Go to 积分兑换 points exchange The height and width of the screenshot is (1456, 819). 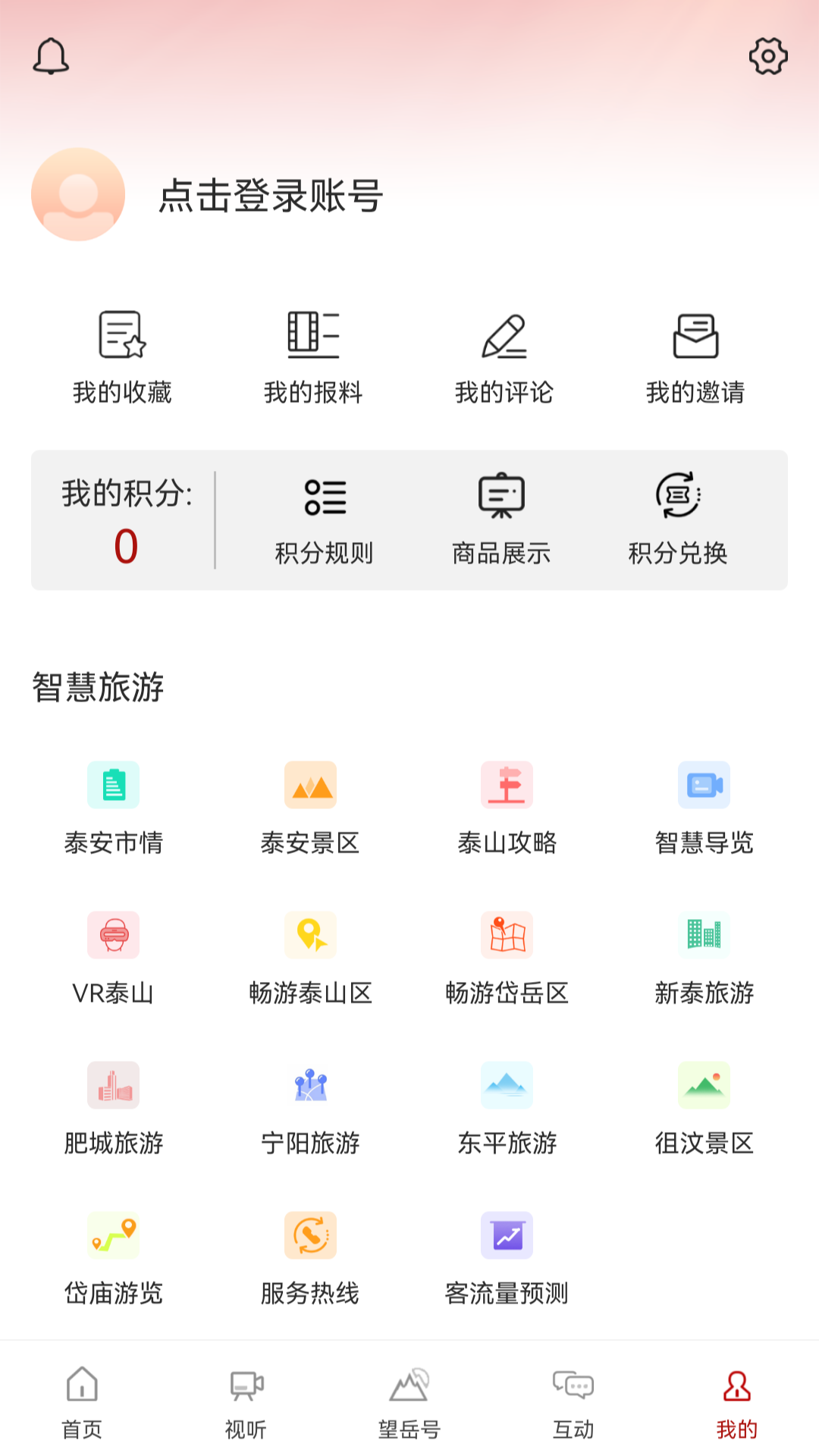point(678,520)
